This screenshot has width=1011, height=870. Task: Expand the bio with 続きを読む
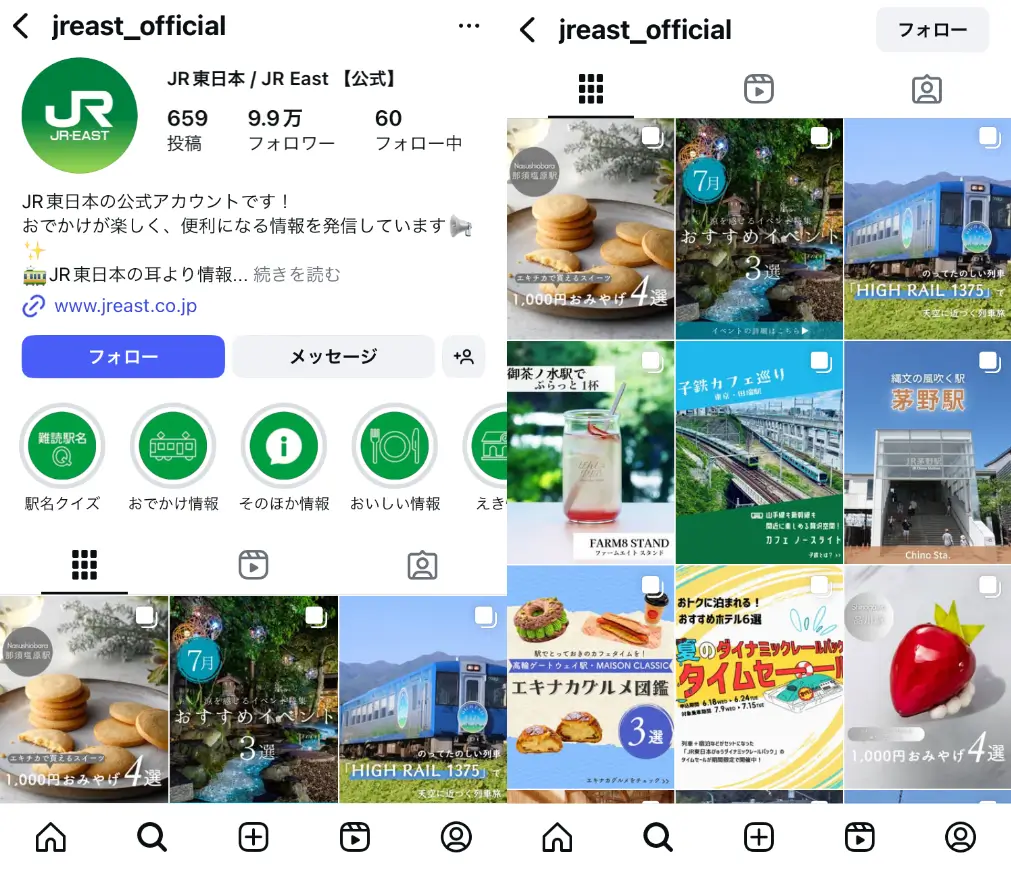297,274
